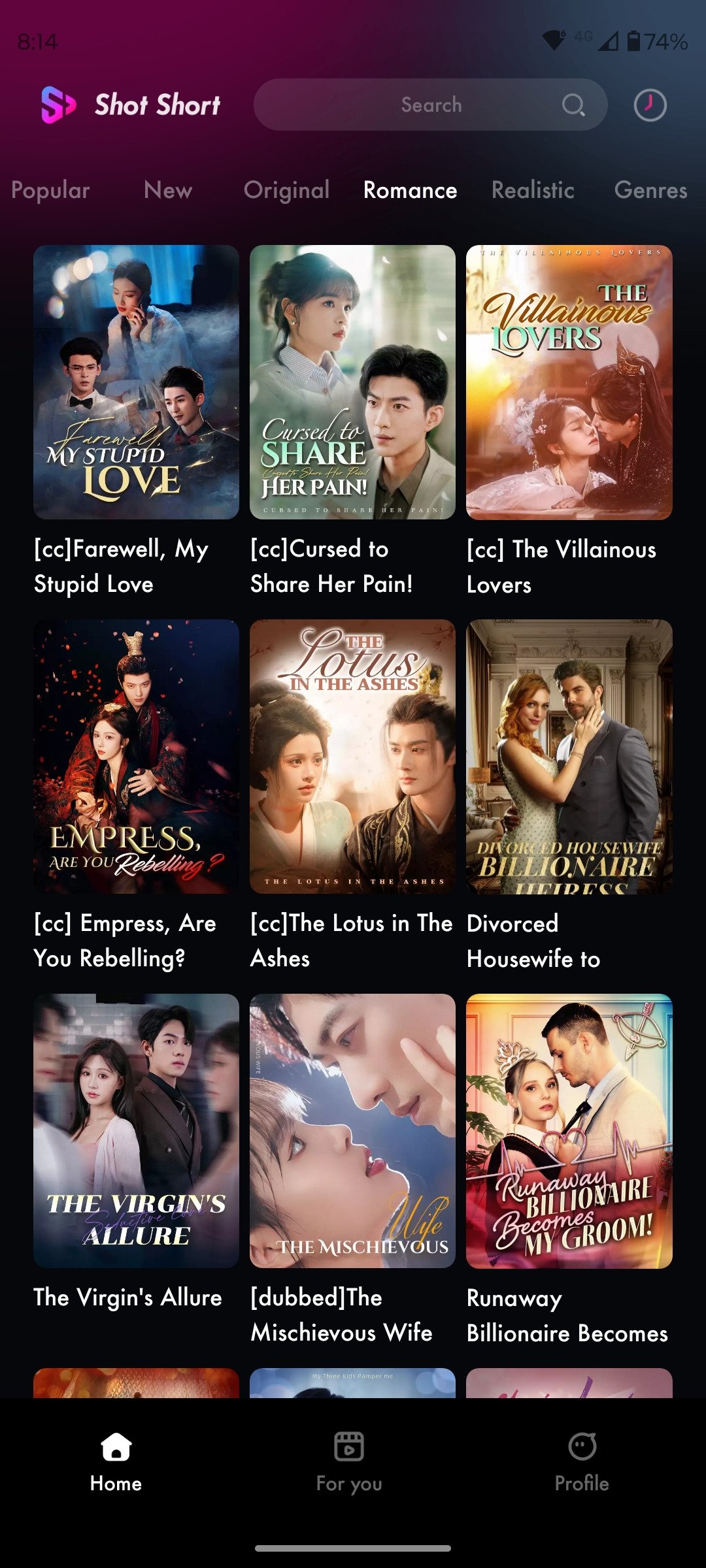706x1568 pixels.
Task: Open The Villainous Lovers drama
Action: tap(569, 382)
